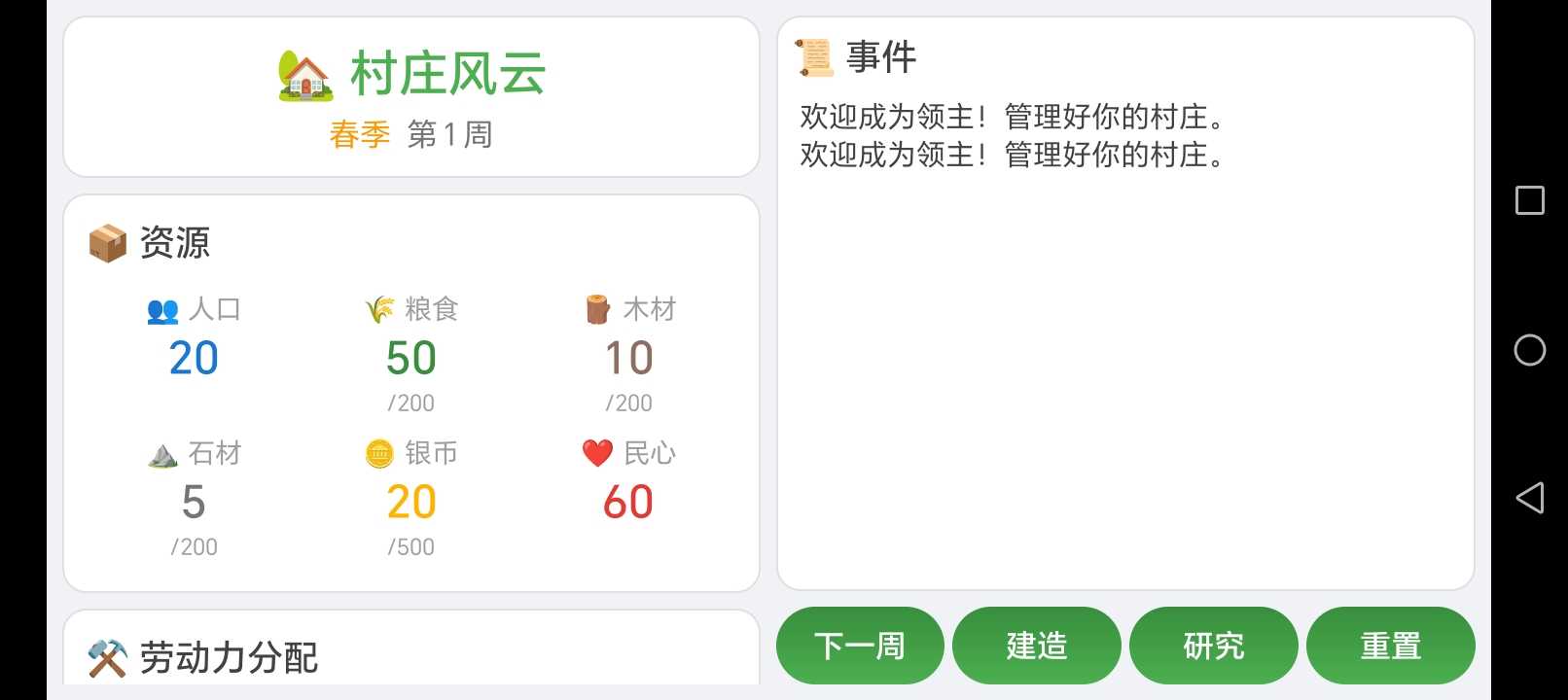The image size is (1568, 700).
Task: Go back with the system back button
Action: (1530, 498)
